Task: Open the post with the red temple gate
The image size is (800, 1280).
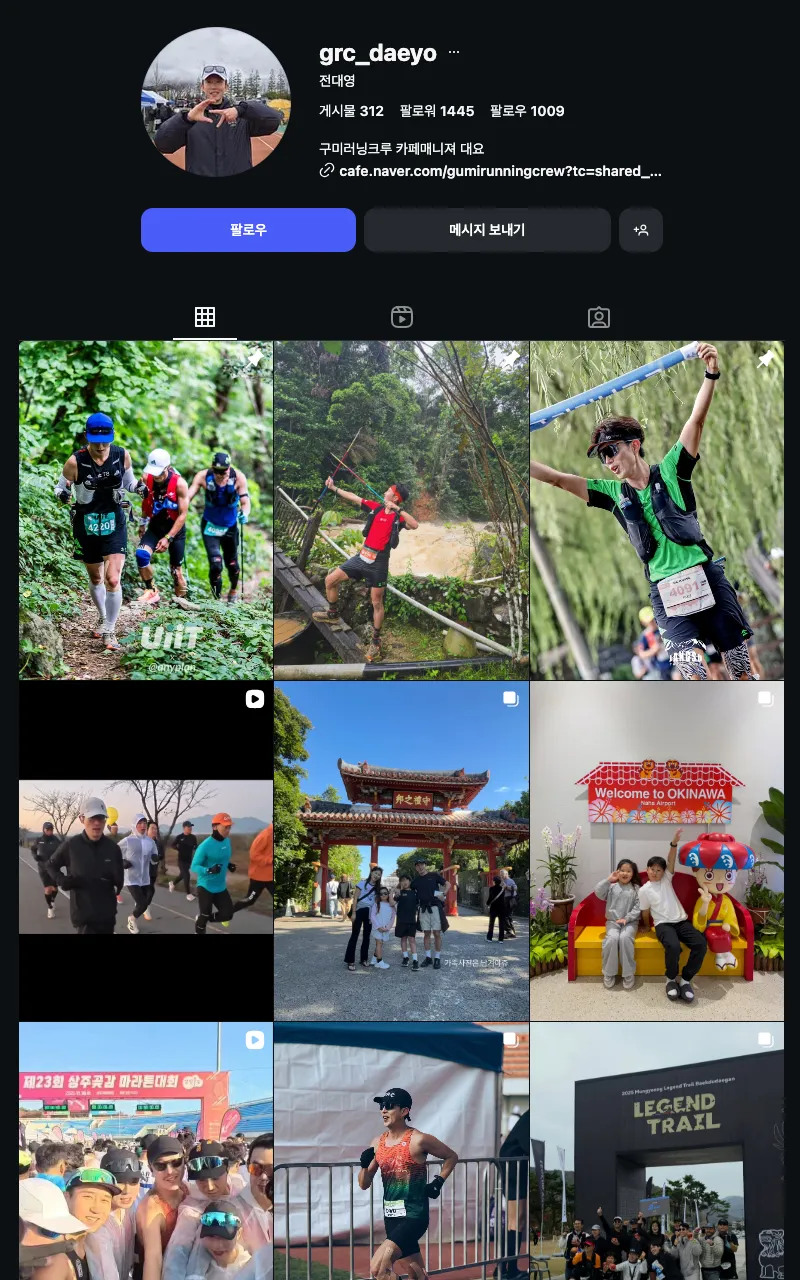Action: [x=401, y=851]
